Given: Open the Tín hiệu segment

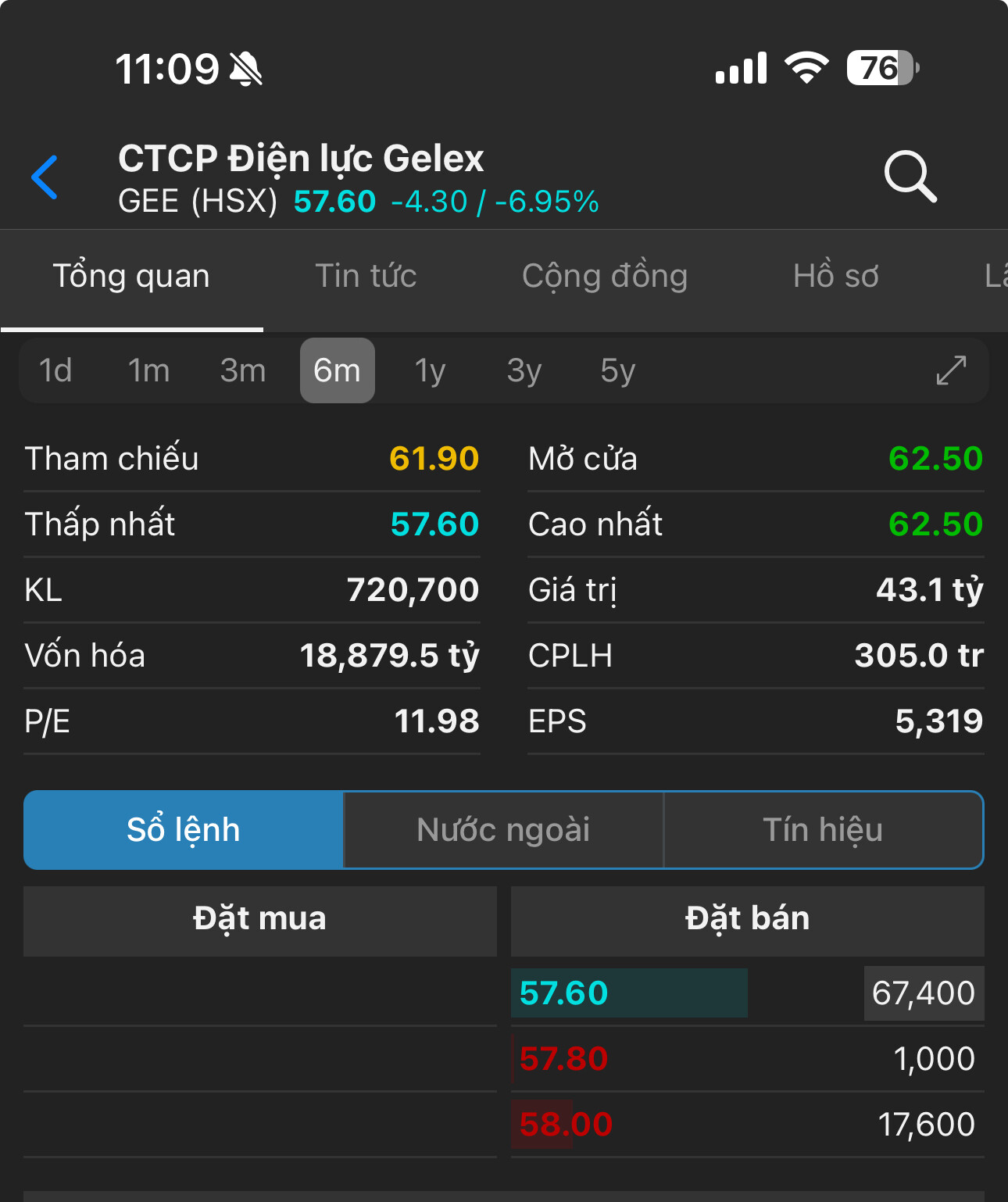Looking at the screenshot, I should click(823, 830).
